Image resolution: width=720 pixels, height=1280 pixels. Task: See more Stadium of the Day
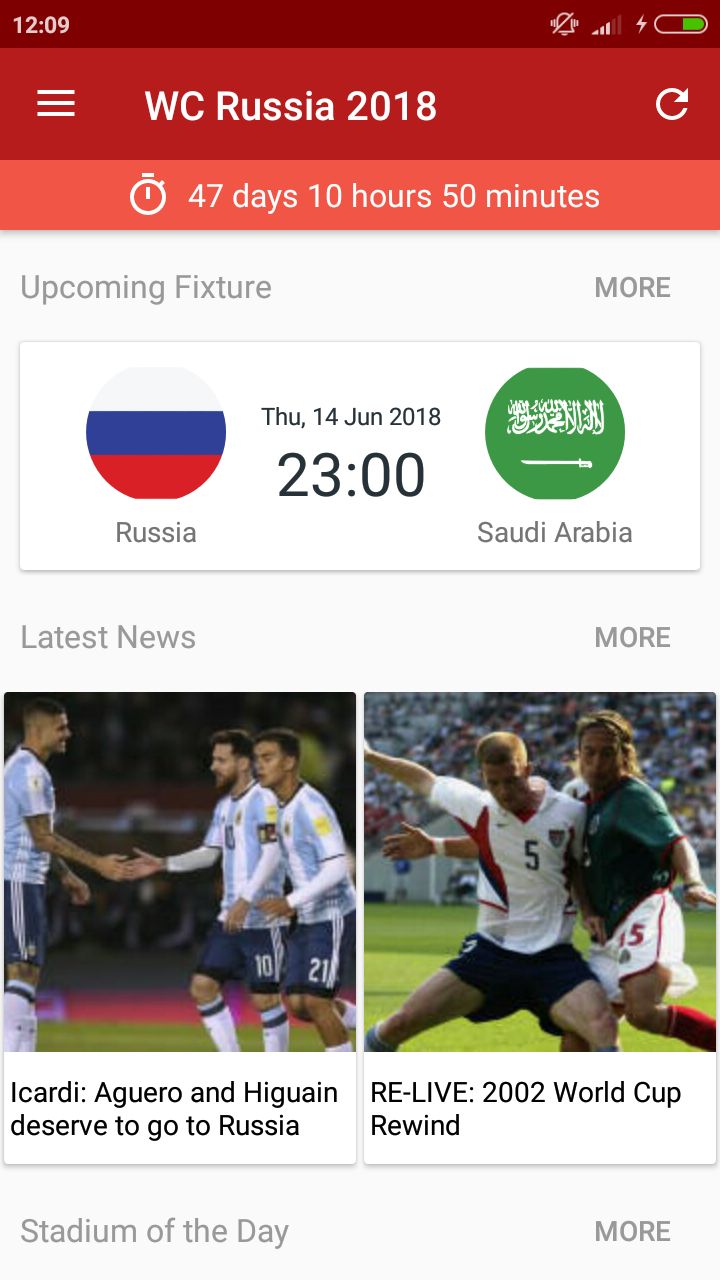tap(632, 1232)
